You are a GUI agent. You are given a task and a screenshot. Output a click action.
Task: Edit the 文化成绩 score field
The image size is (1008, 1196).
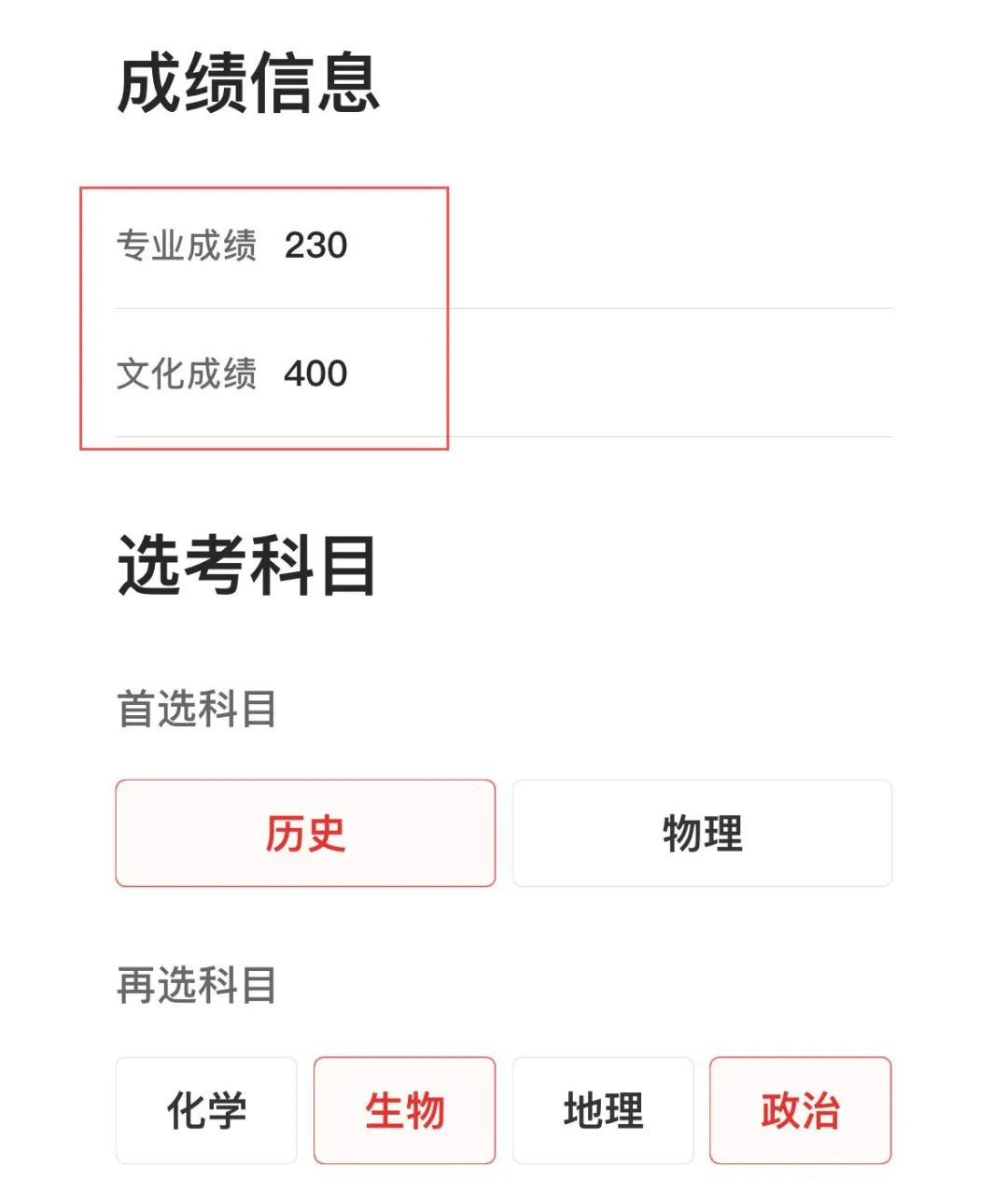coord(316,373)
